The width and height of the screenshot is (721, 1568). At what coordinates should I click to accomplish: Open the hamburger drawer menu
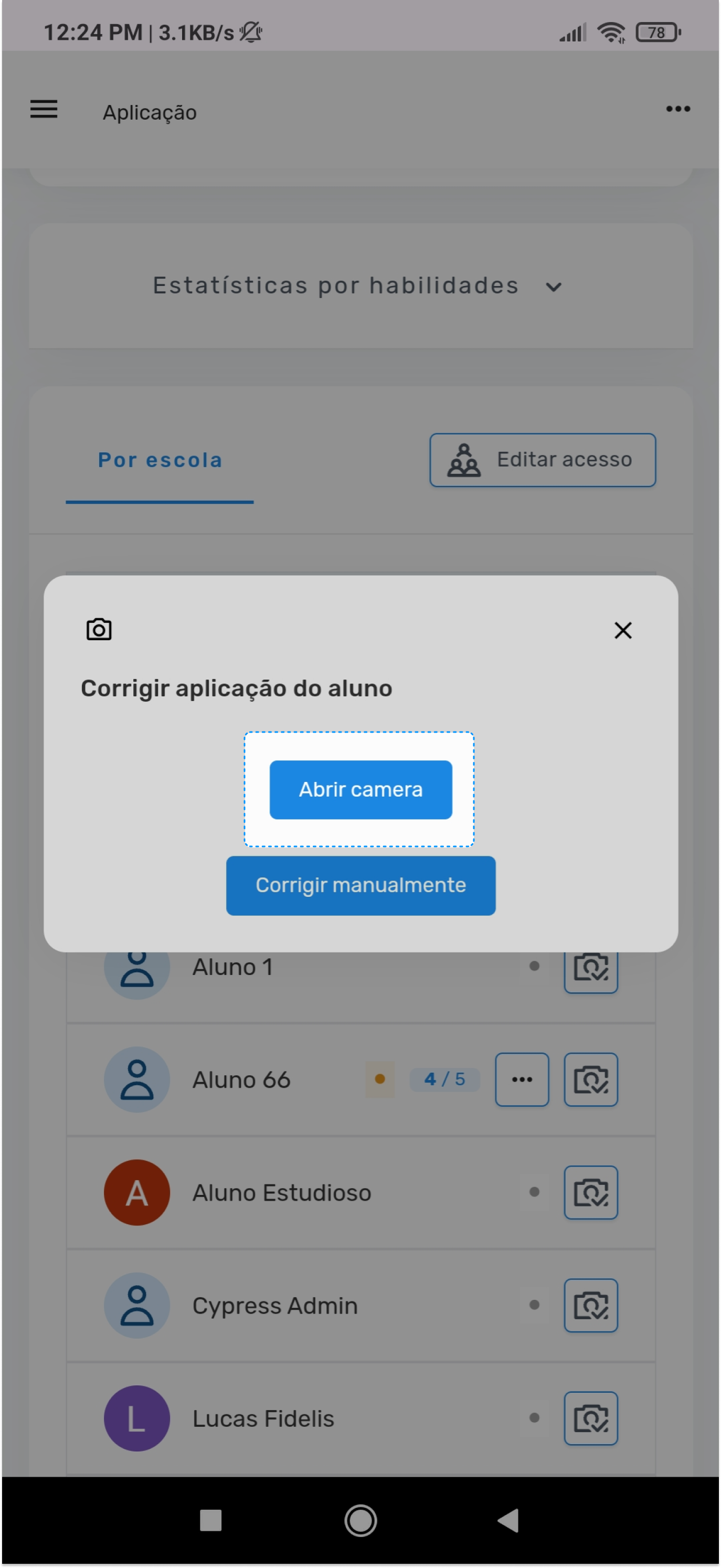pos(44,110)
